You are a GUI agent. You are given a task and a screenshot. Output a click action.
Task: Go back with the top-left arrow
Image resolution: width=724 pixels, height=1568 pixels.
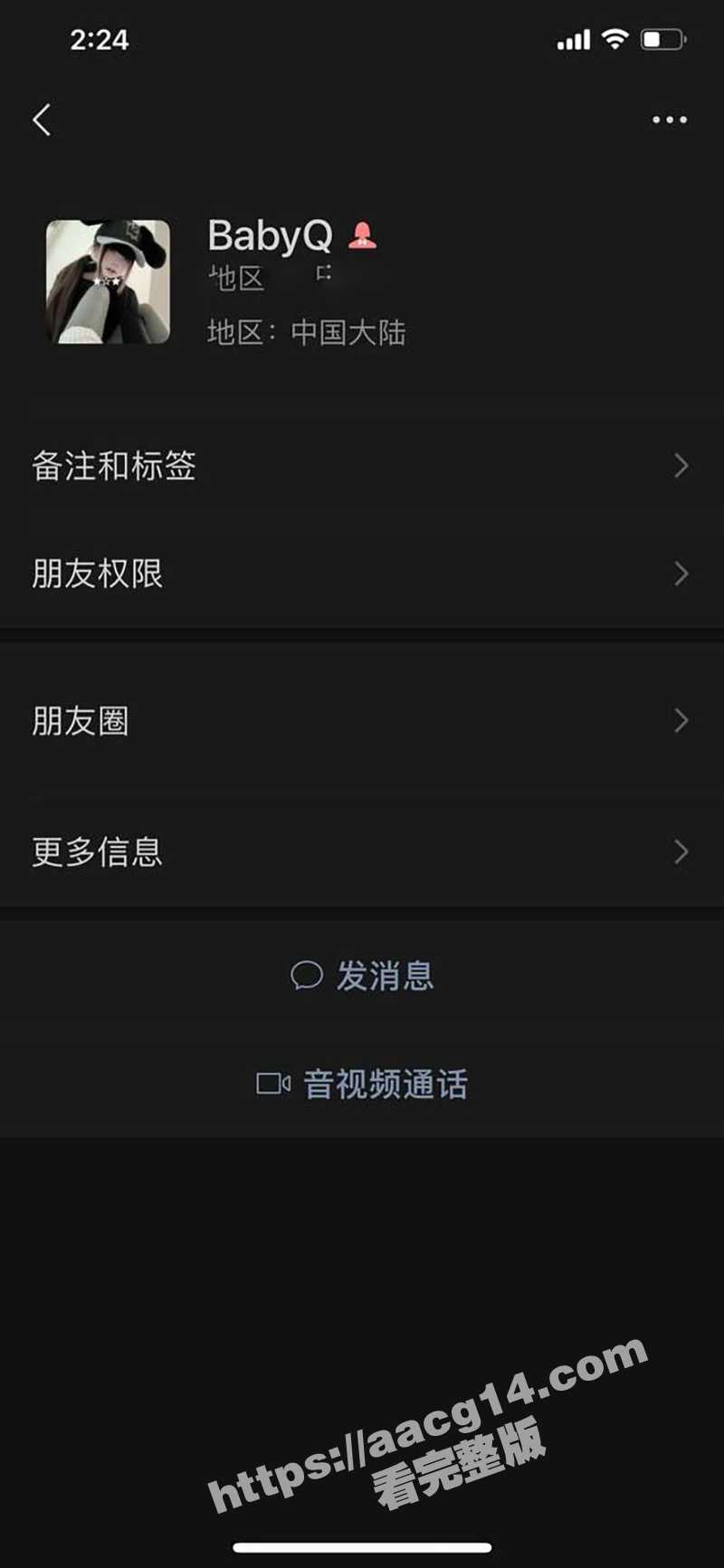pos(42,119)
